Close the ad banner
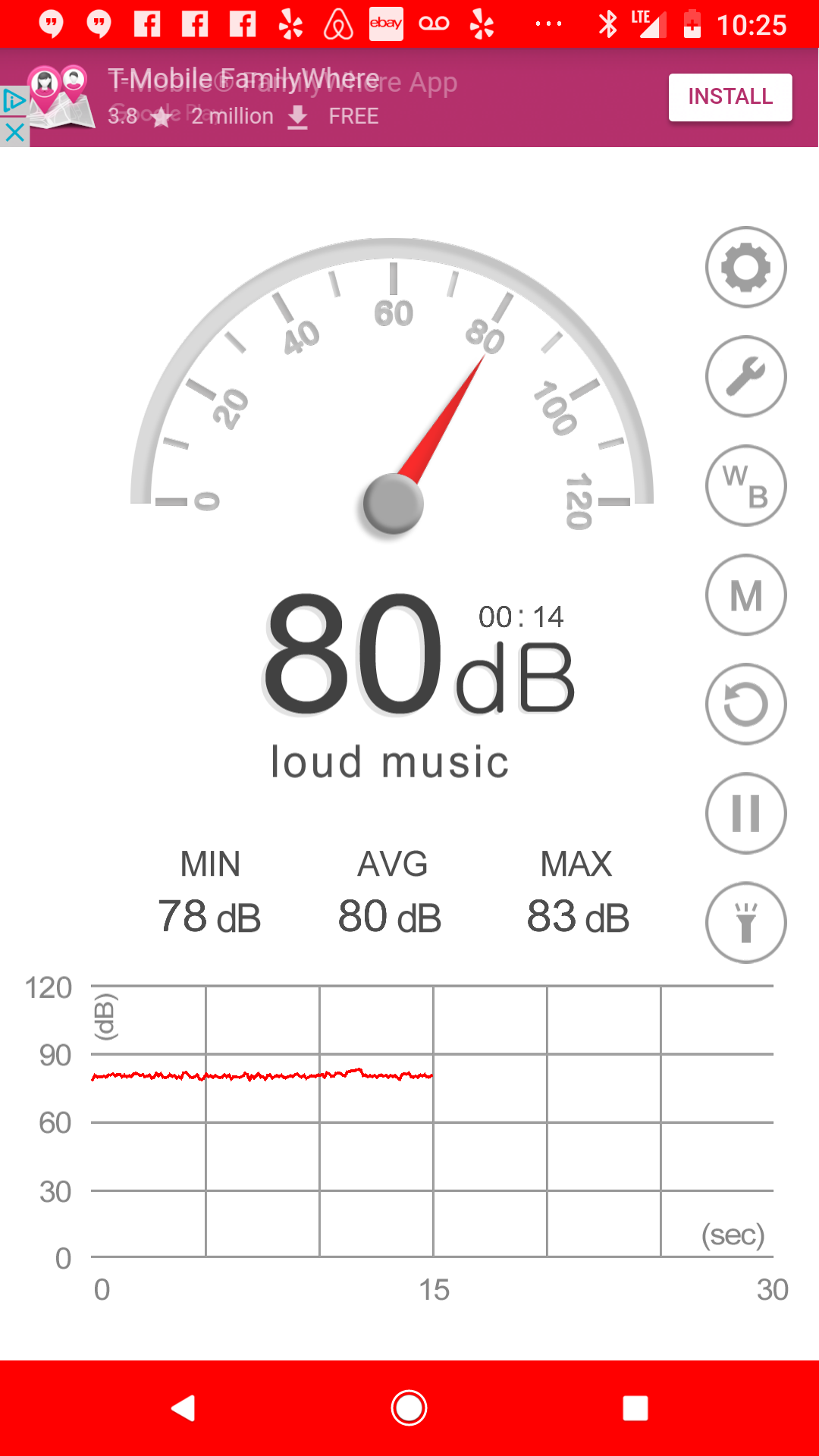Viewport: 819px width, 1456px height. tap(14, 133)
